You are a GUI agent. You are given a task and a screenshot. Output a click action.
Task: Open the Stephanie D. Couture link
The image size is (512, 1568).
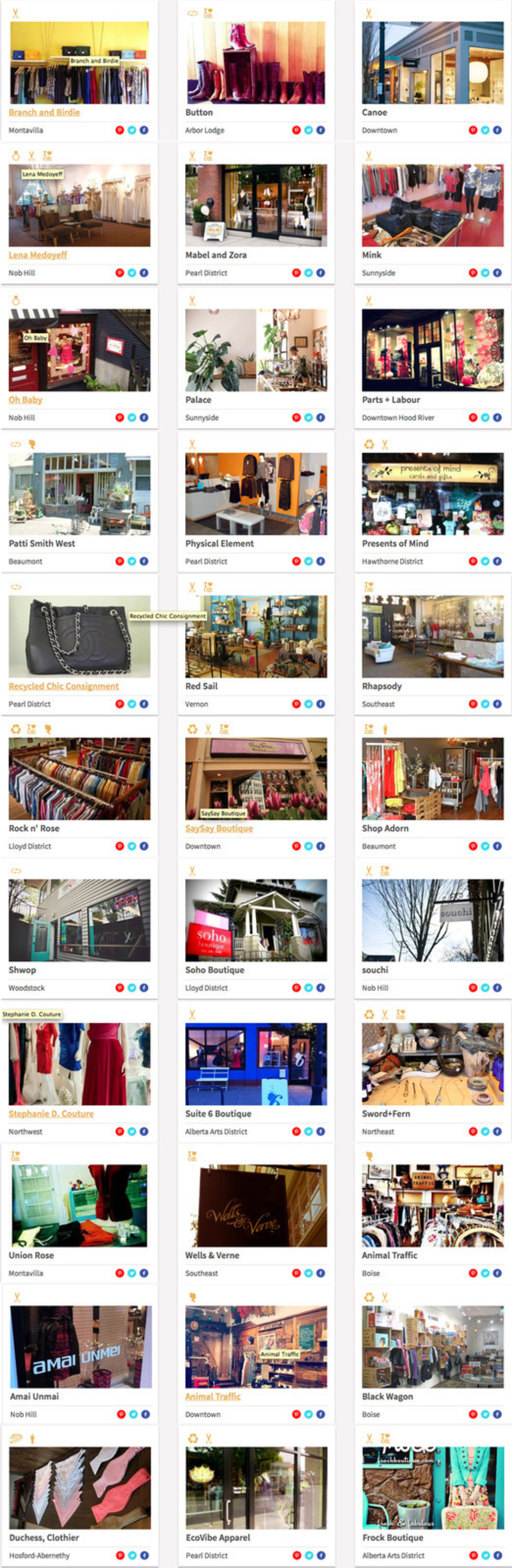pos(51,1114)
